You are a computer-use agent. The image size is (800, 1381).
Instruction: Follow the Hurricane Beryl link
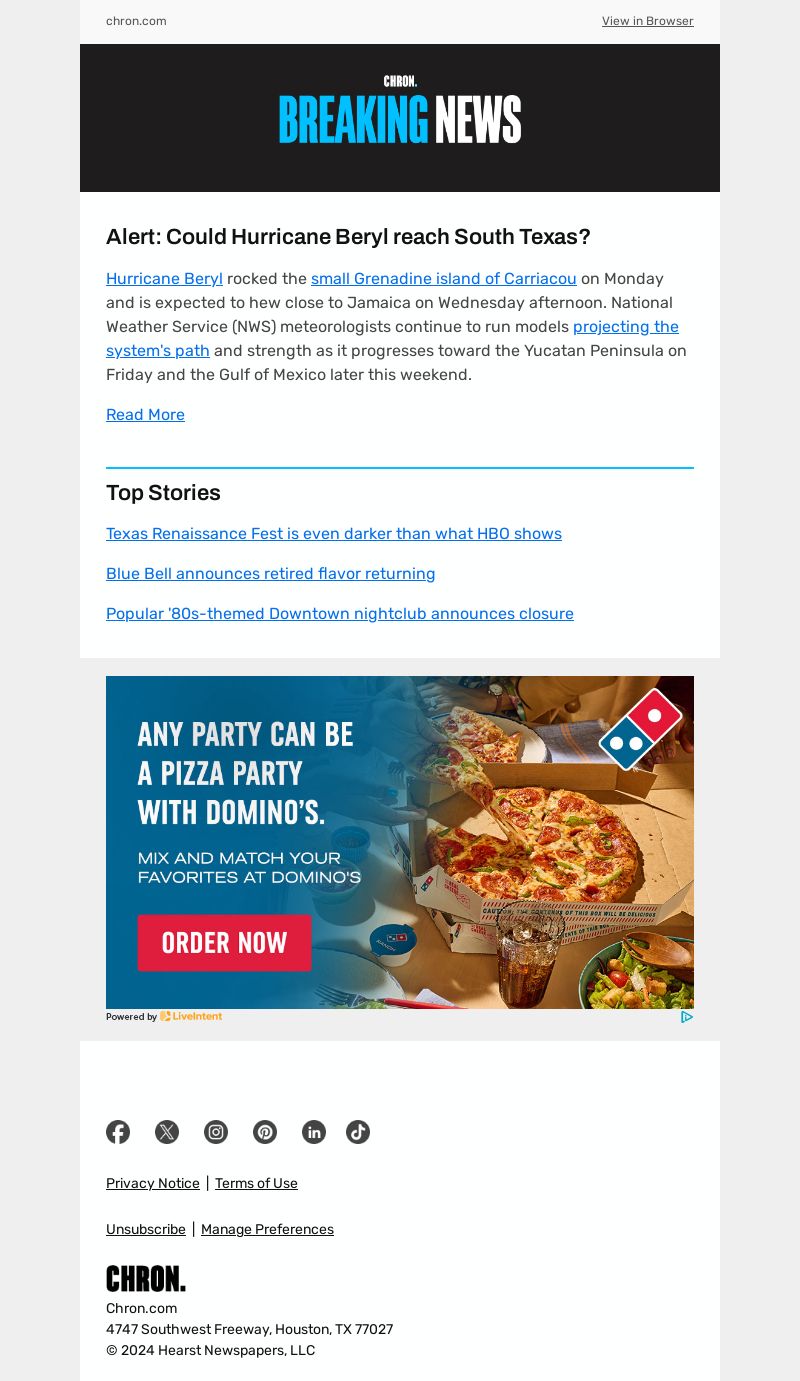[x=164, y=279]
